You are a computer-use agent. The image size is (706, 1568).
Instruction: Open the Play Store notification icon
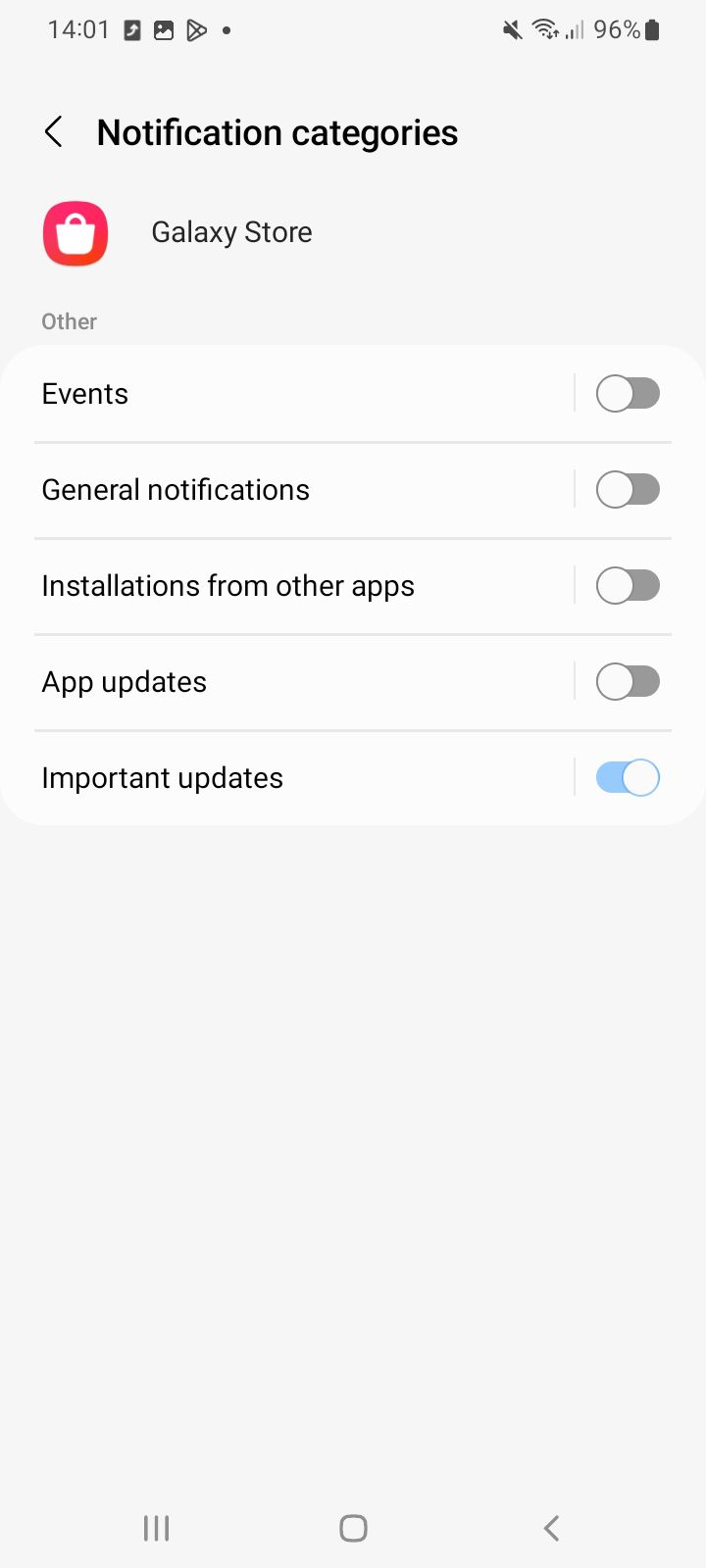click(197, 30)
